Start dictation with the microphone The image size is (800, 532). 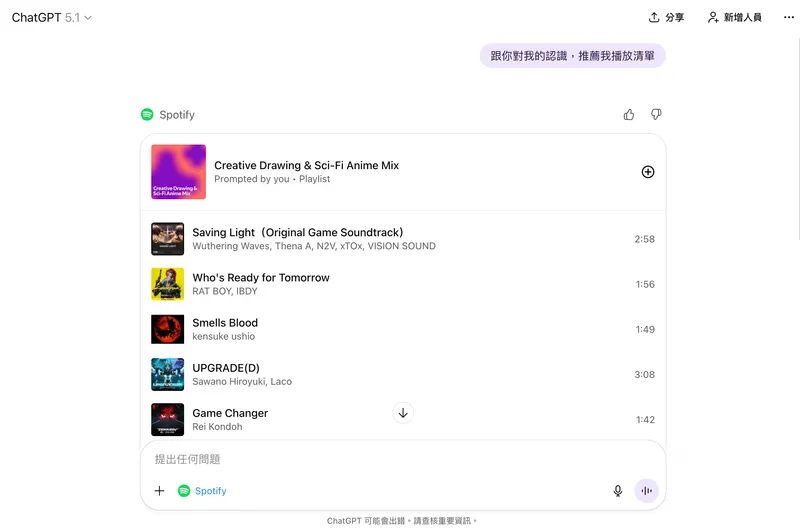click(x=618, y=491)
